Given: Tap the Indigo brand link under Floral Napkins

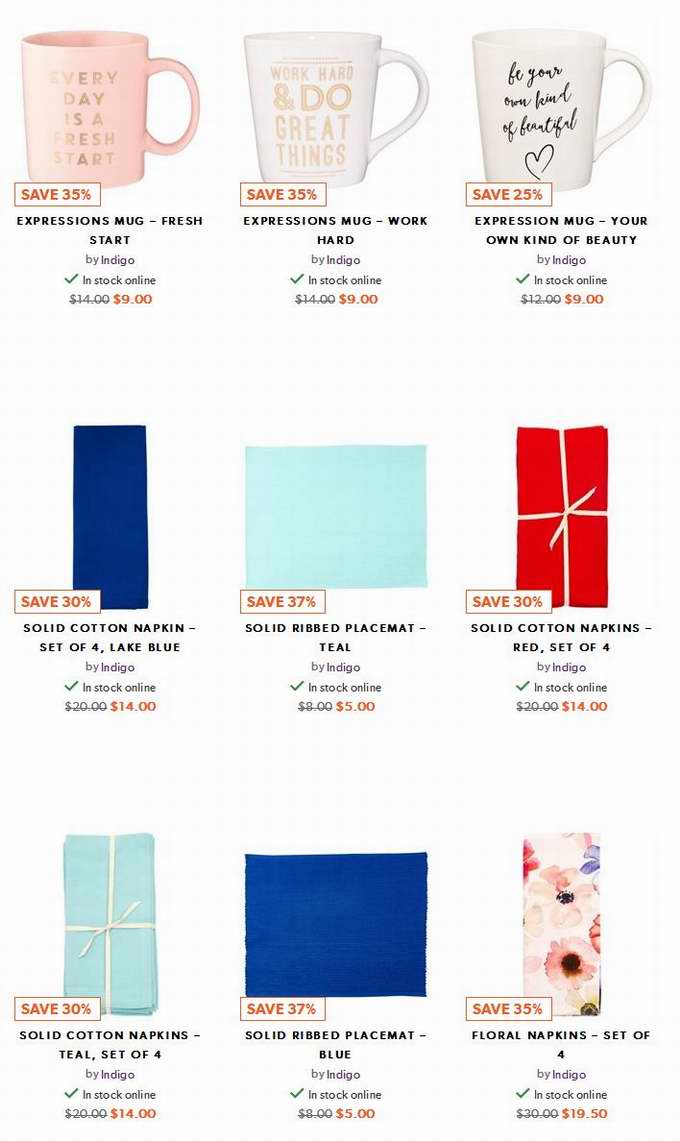Looking at the screenshot, I should tap(569, 1075).
